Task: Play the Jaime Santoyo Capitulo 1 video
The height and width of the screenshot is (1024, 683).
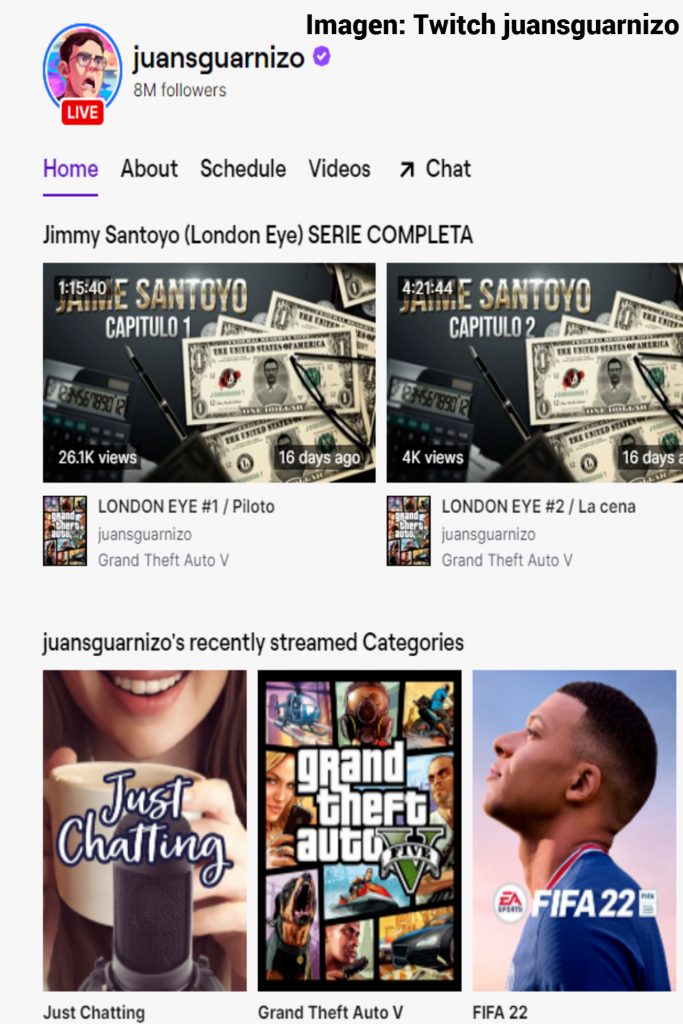Action: (x=209, y=372)
